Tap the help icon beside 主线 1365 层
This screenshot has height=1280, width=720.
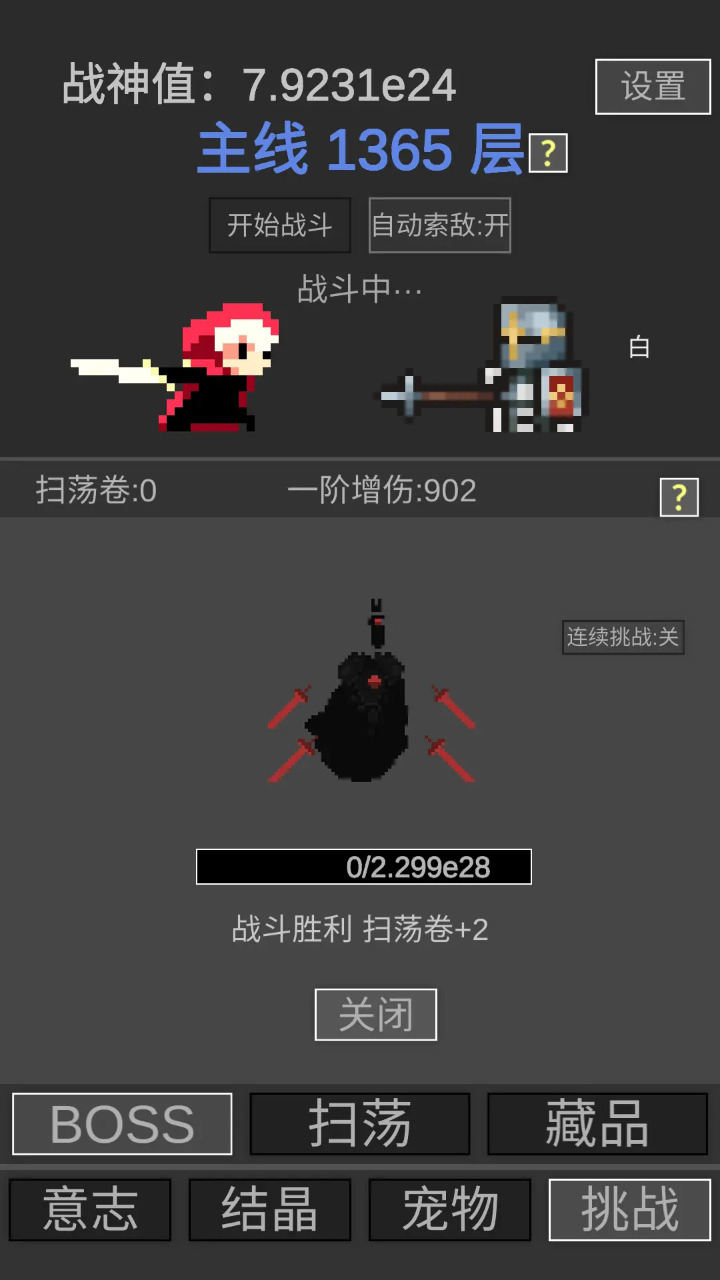[x=548, y=153]
